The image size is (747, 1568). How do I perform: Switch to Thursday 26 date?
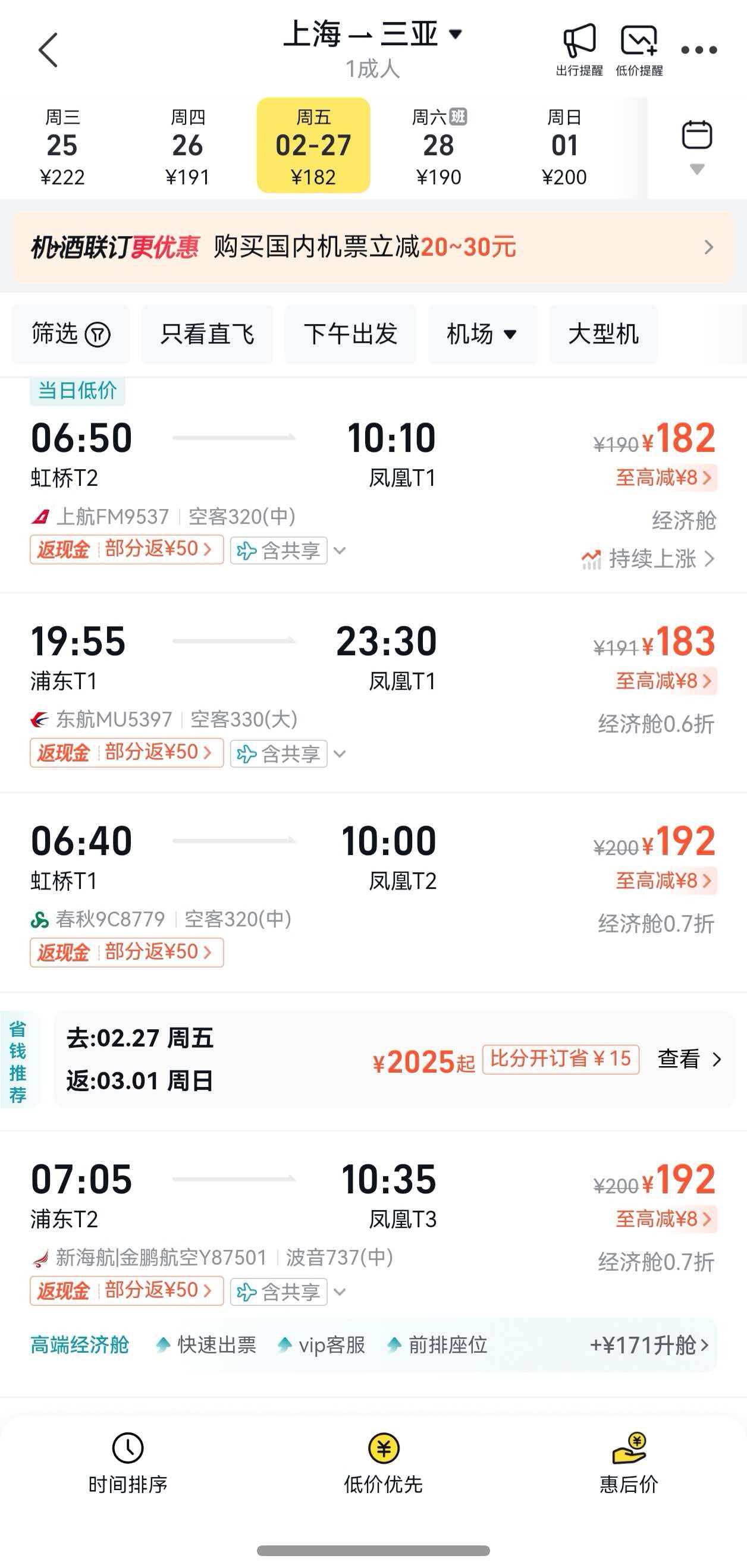[187, 146]
